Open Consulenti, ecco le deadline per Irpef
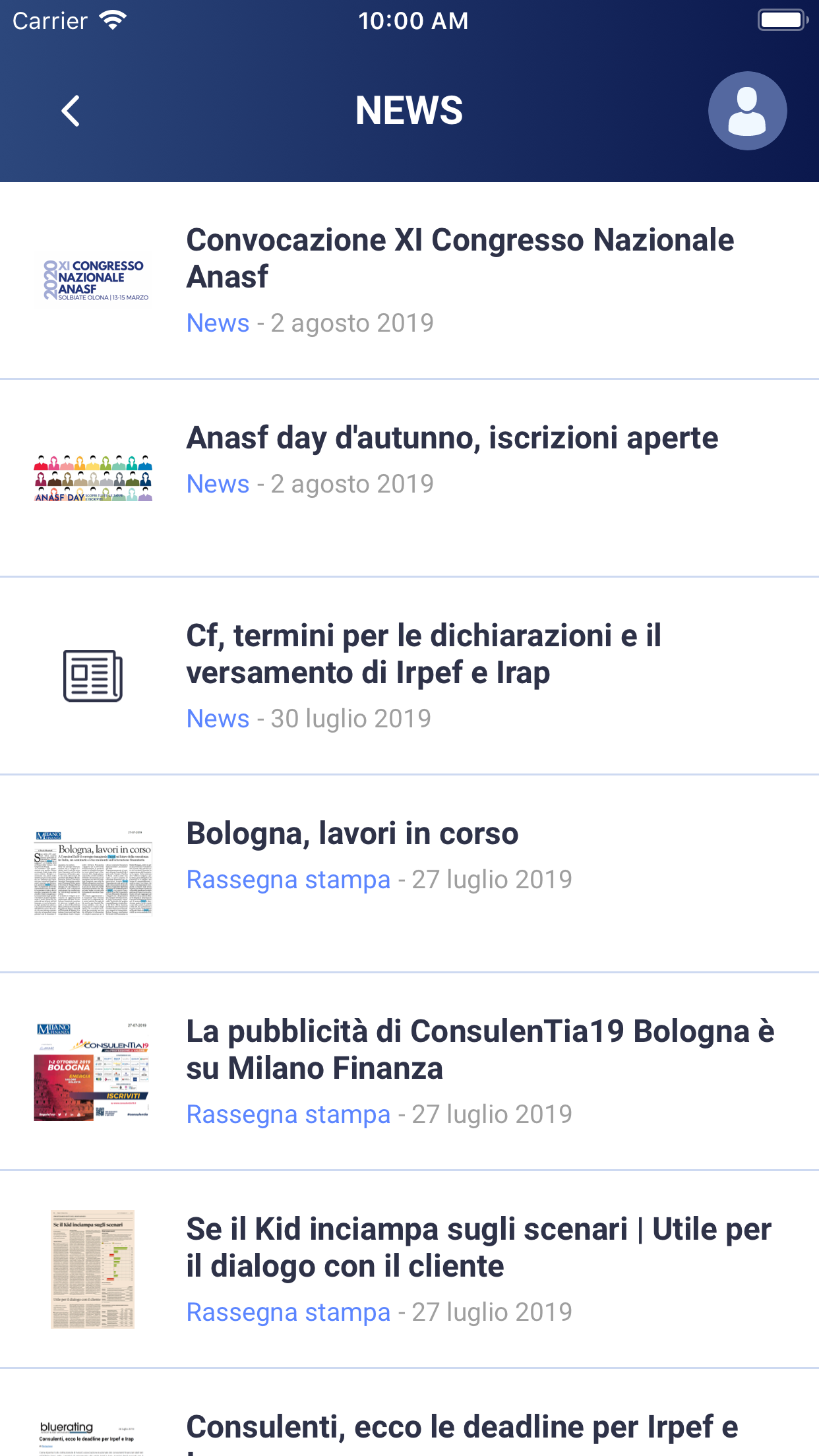This screenshot has height=1456, width=819. point(462,1428)
